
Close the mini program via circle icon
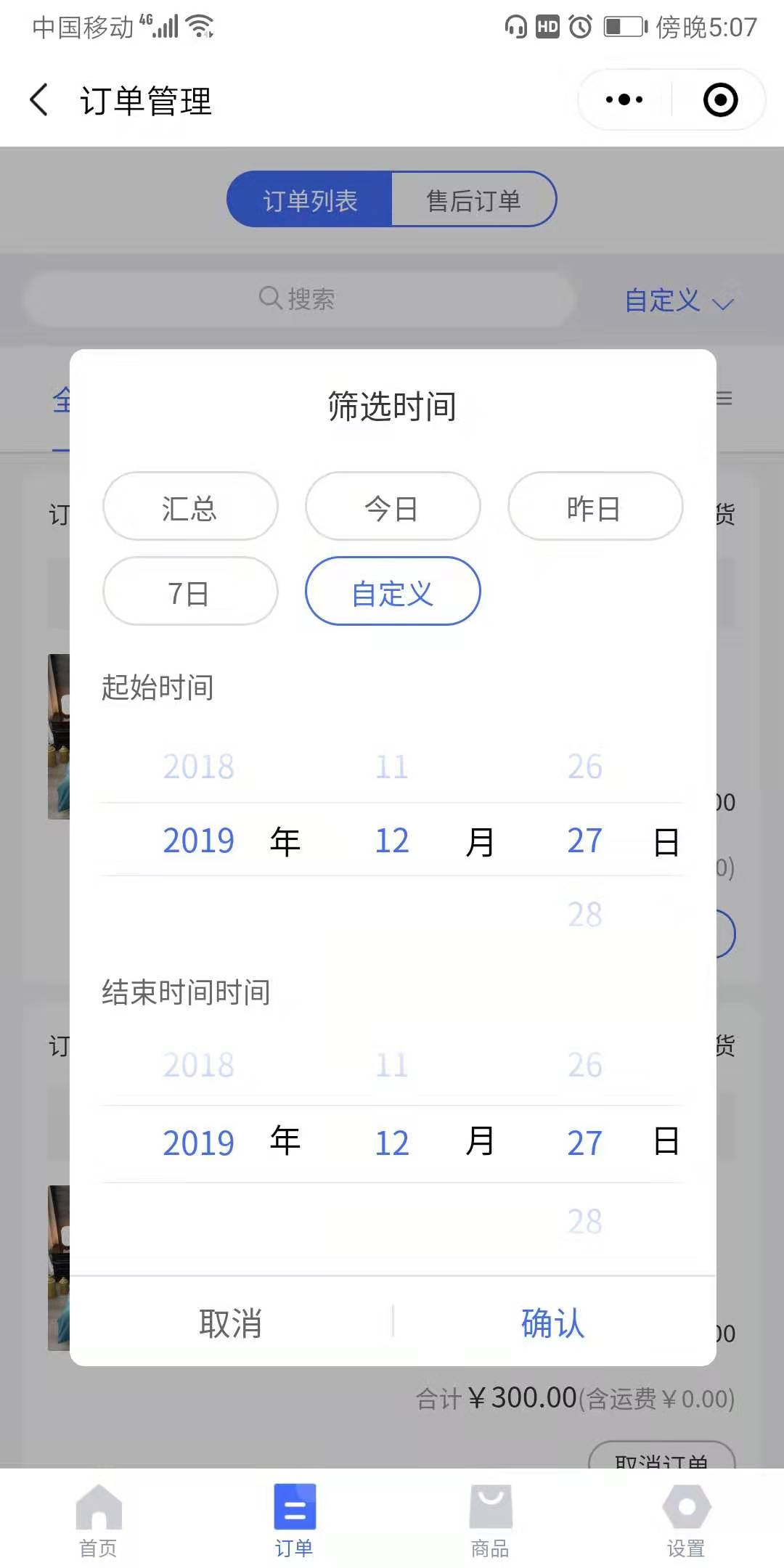(x=720, y=100)
